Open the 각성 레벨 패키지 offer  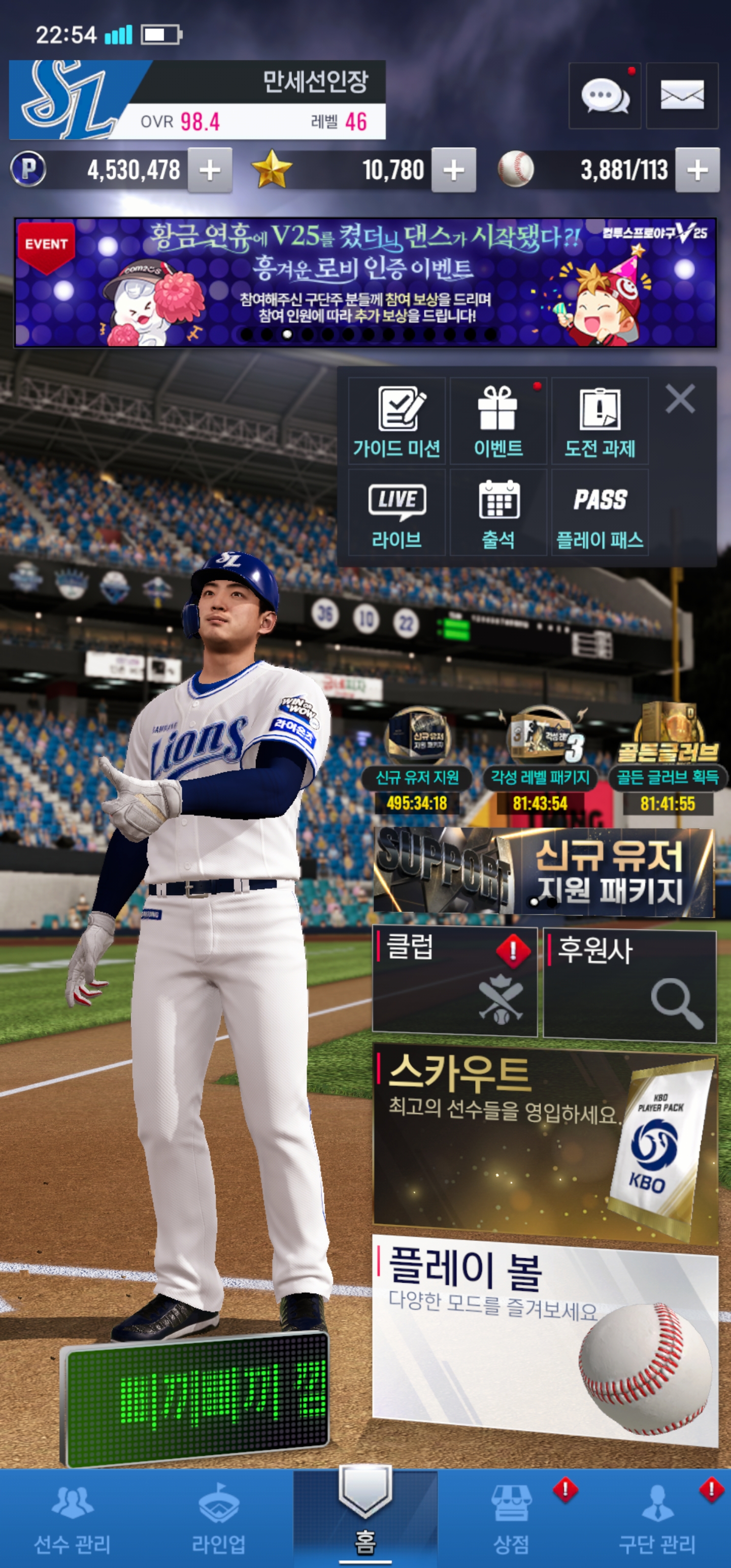point(540,759)
